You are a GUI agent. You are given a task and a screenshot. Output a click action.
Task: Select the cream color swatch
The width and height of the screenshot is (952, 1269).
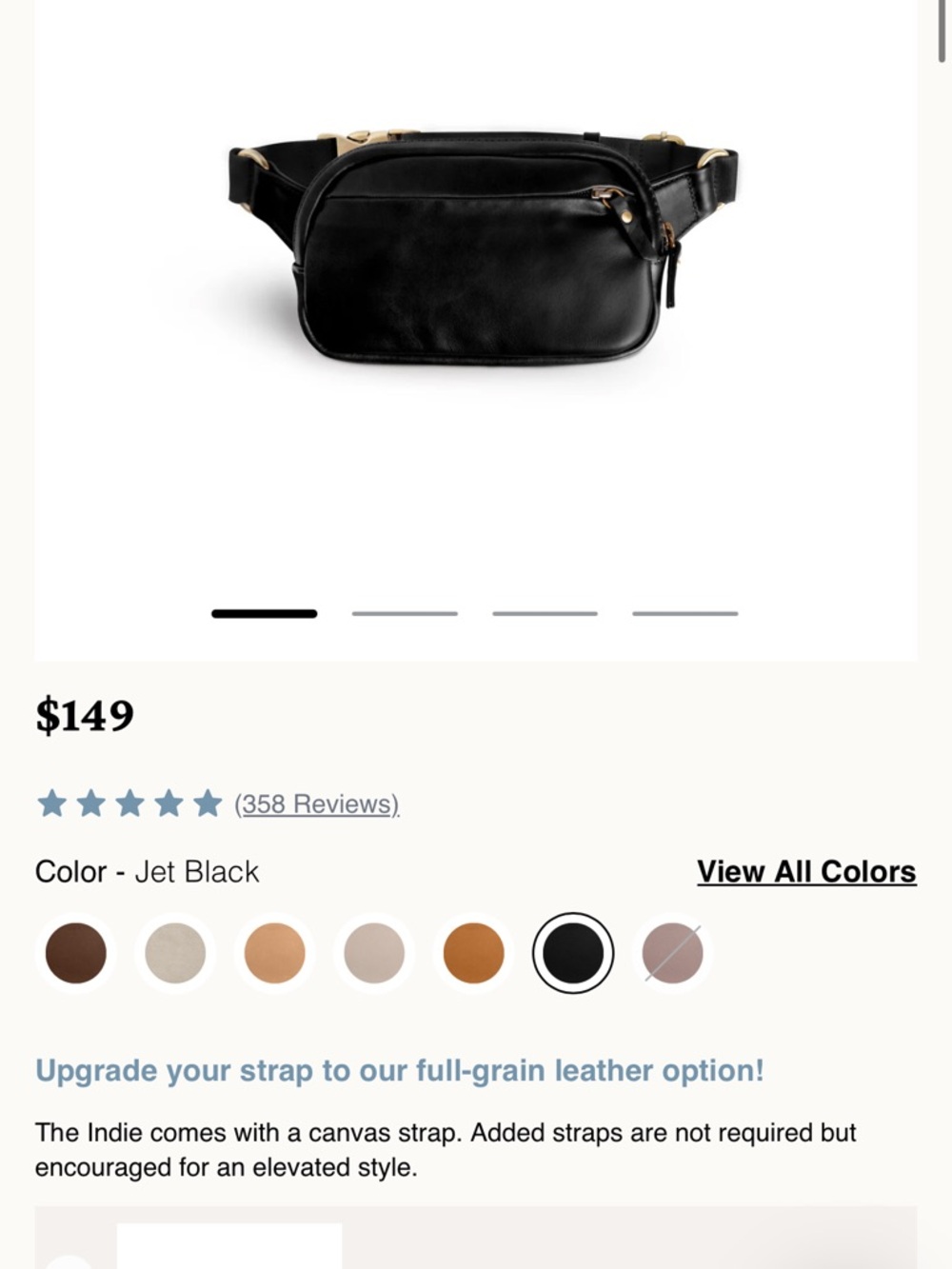174,952
